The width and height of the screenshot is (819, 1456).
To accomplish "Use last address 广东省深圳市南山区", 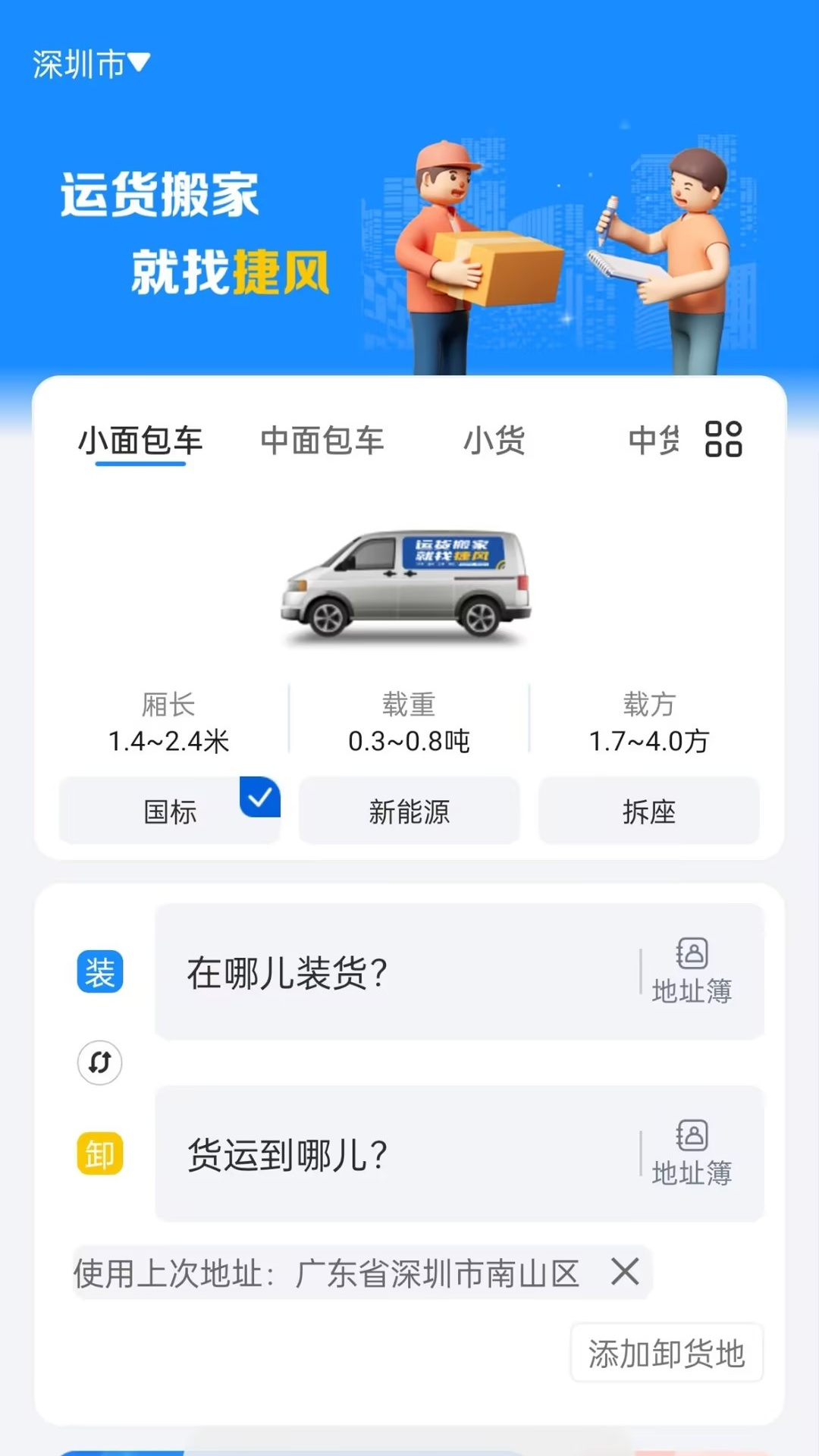I will [x=326, y=1274].
